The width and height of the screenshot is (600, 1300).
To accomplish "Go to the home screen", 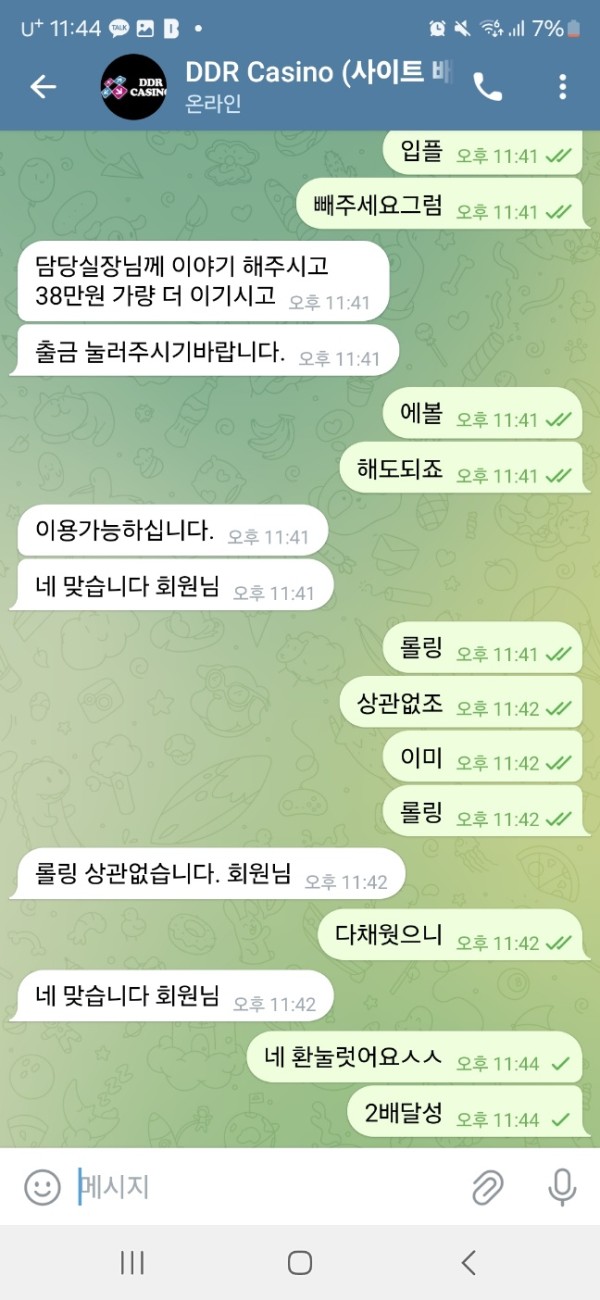I will (x=300, y=1262).
